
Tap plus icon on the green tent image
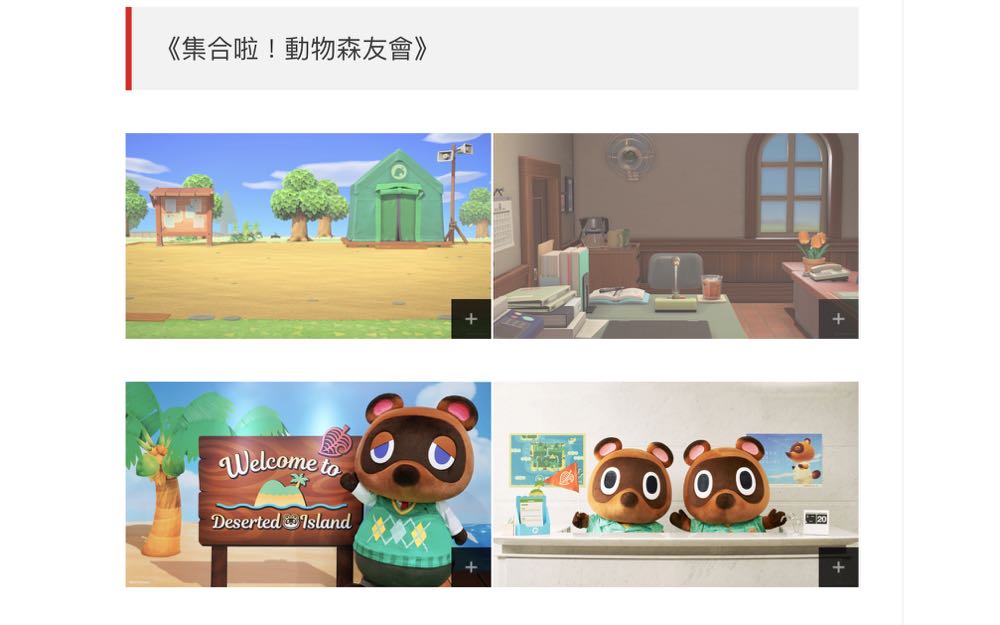click(471, 319)
